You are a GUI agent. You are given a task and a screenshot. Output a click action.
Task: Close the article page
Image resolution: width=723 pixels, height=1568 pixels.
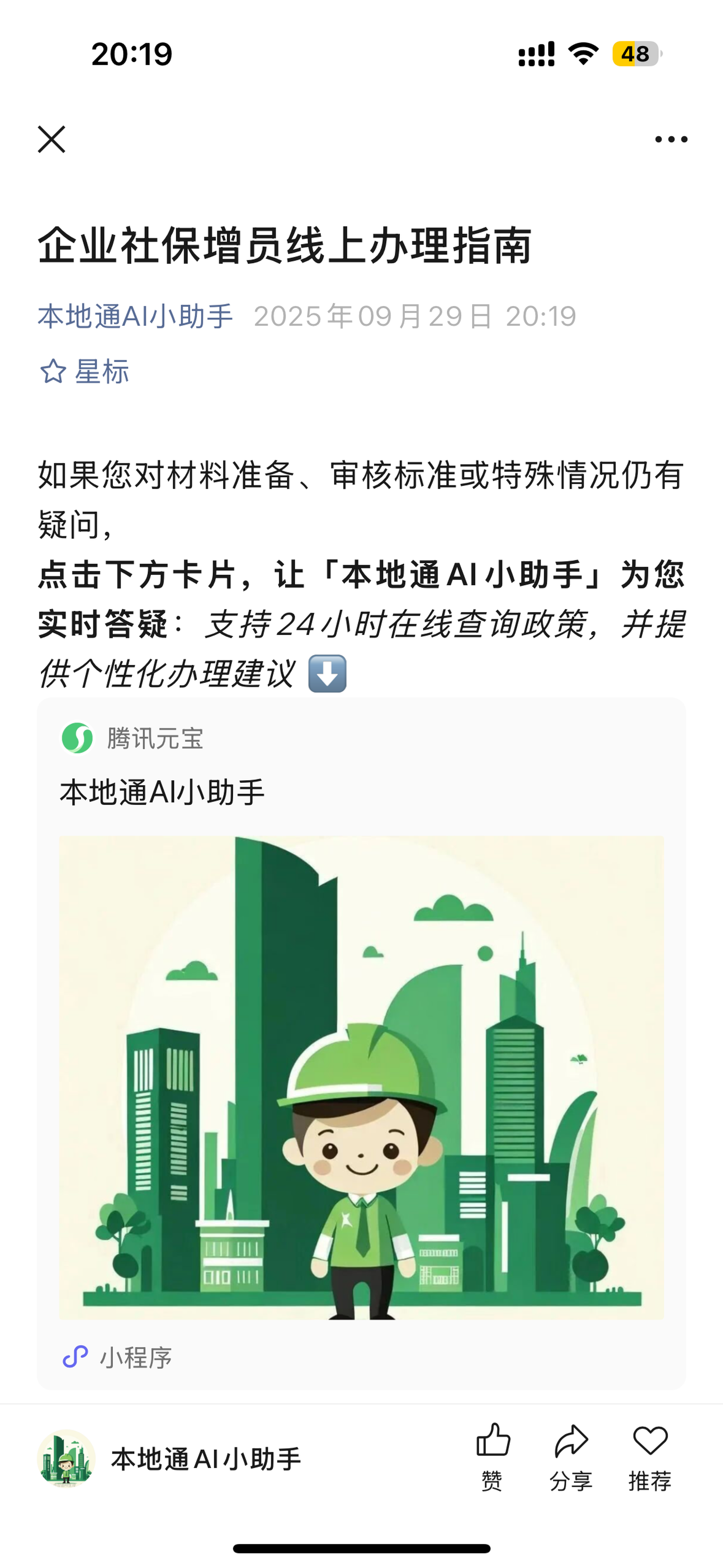52,139
